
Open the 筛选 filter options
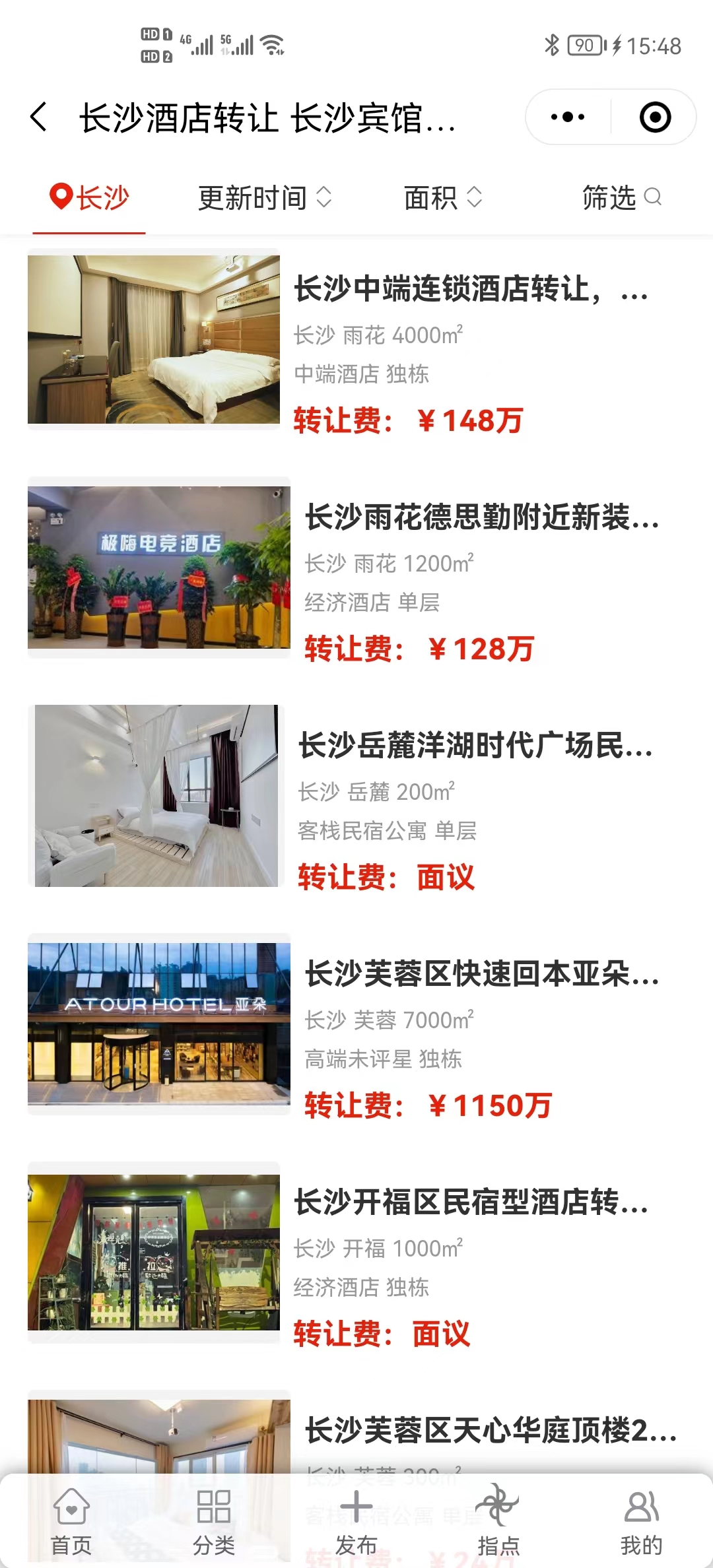[621, 197]
